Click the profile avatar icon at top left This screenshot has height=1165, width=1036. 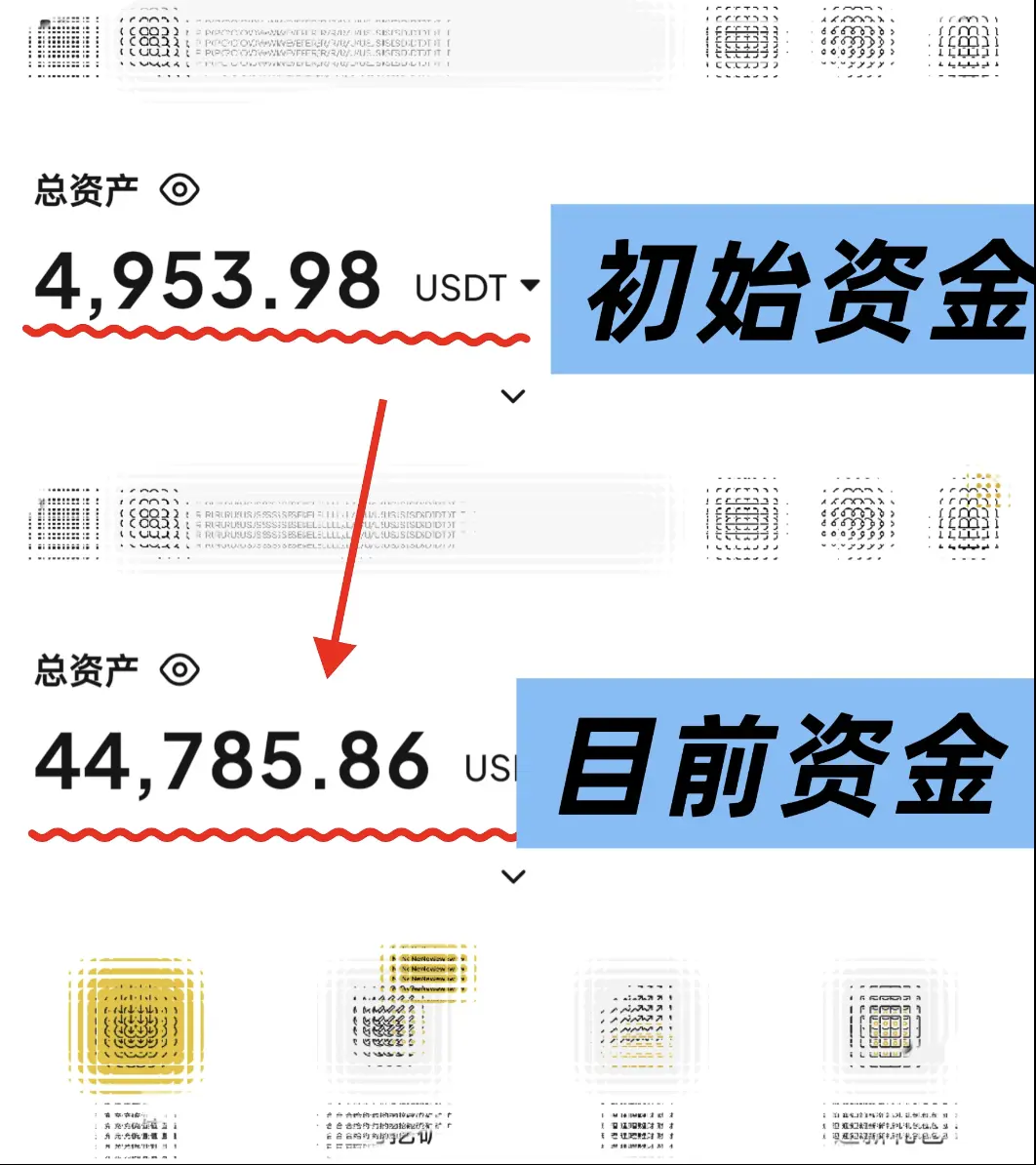coord(63,44)
